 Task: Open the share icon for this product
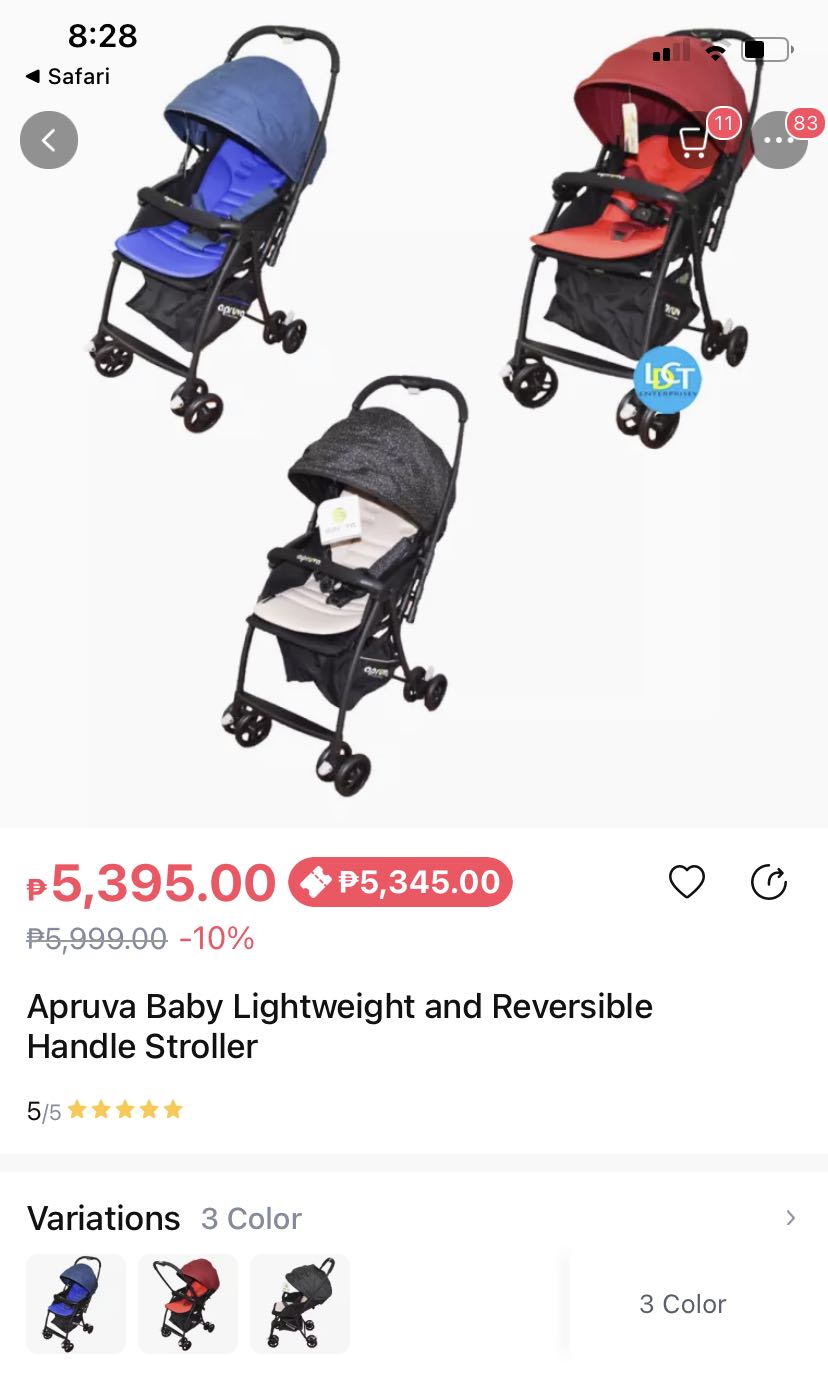(768, 882)
